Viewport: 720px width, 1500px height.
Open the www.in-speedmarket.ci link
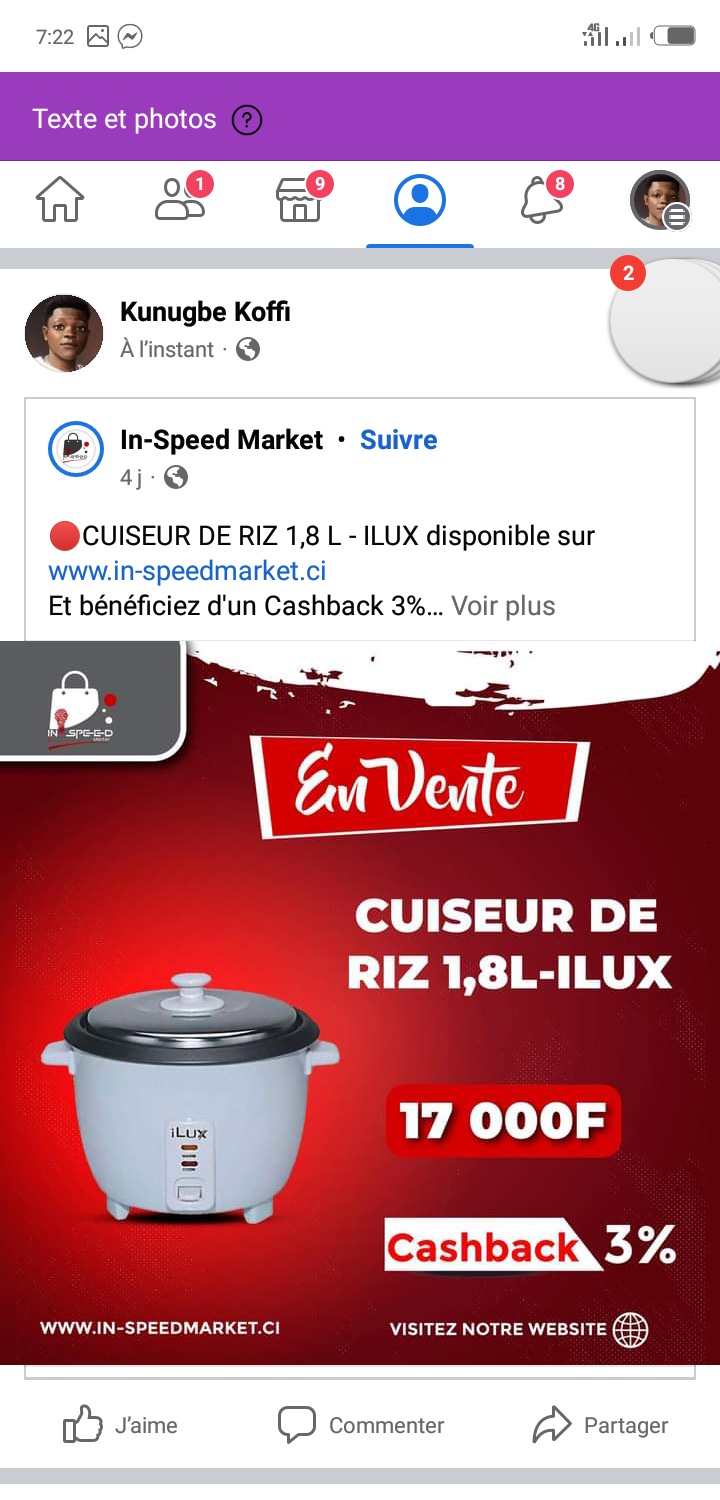pos(187,572)
